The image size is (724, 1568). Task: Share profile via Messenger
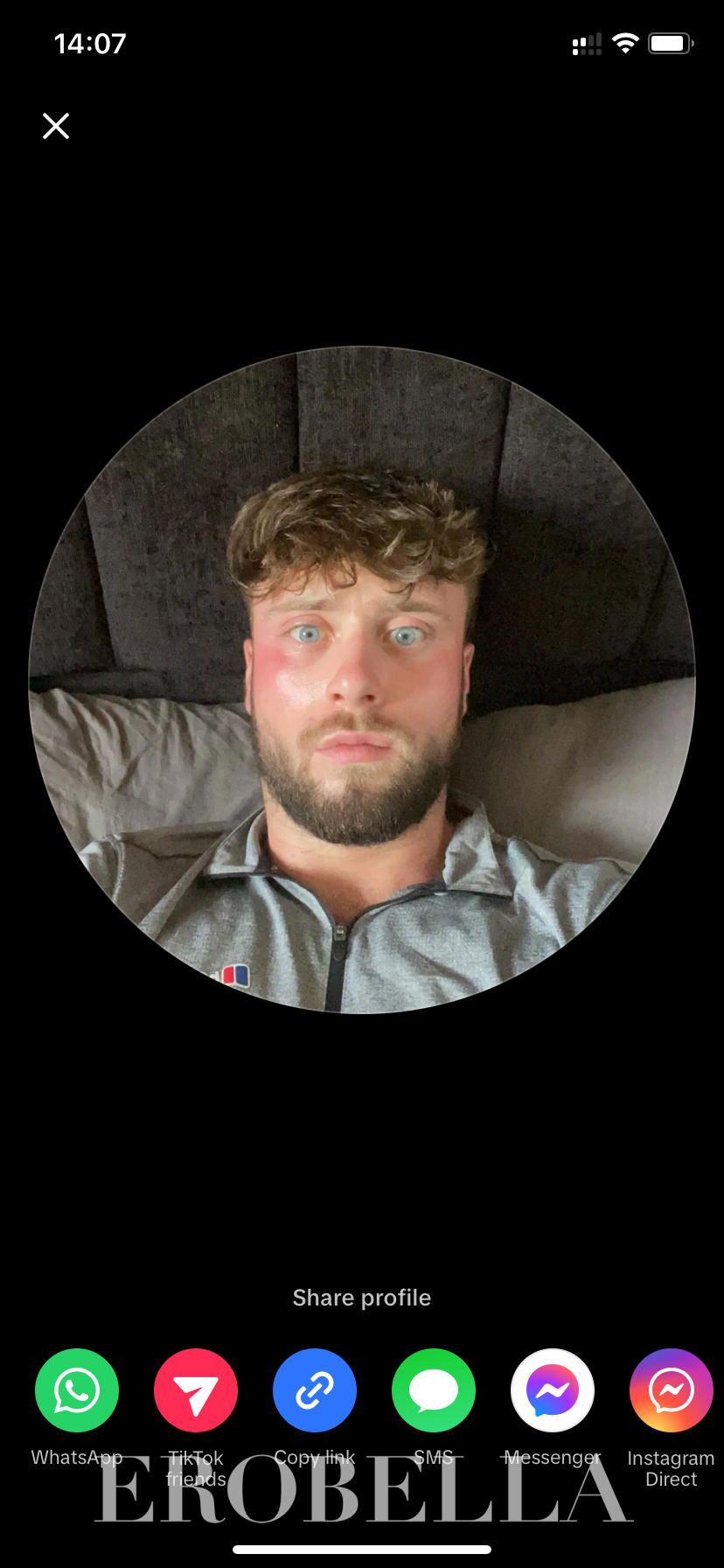(x=553, y=1390)
